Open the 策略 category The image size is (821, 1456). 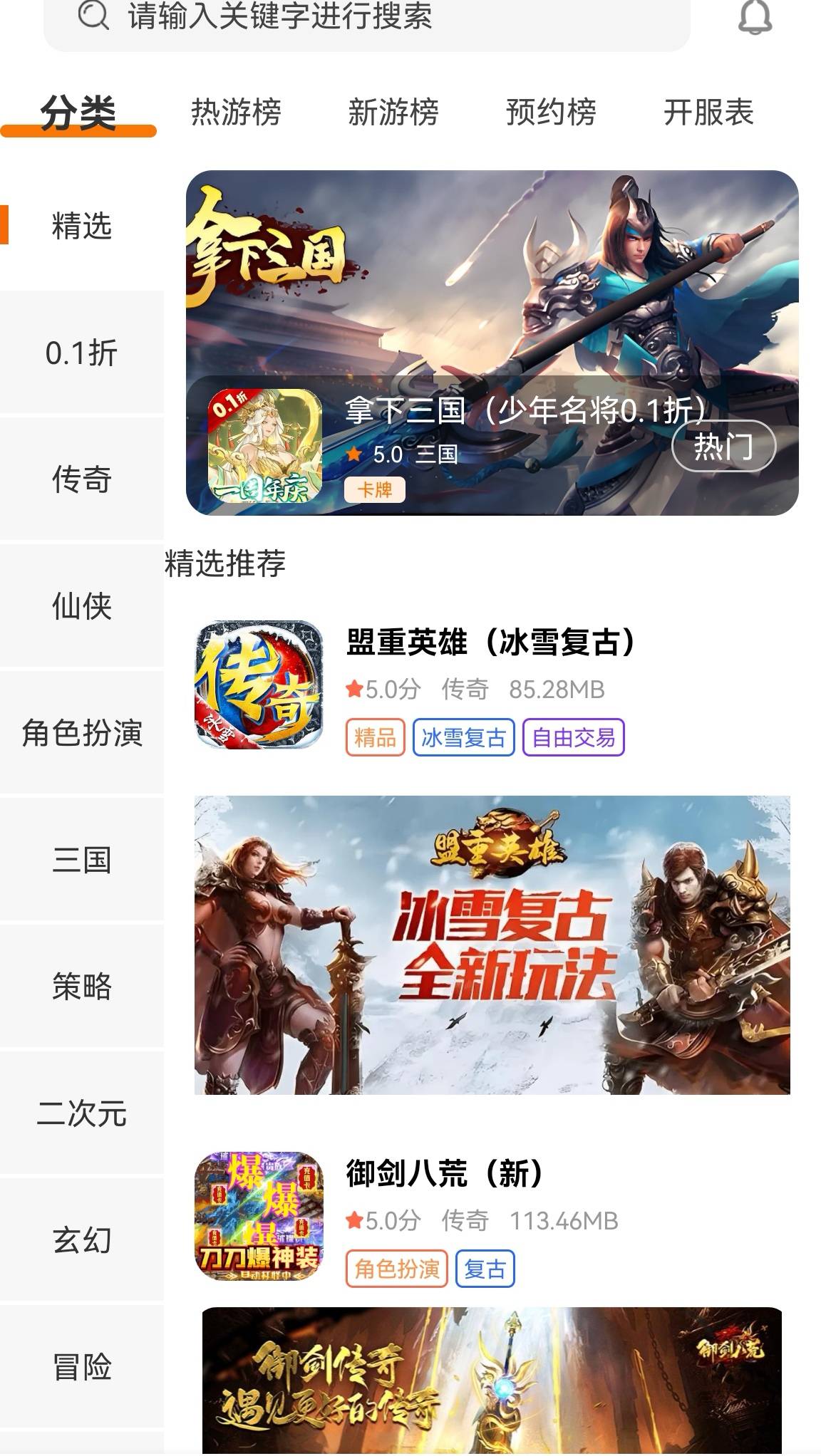tap(82, 987)
